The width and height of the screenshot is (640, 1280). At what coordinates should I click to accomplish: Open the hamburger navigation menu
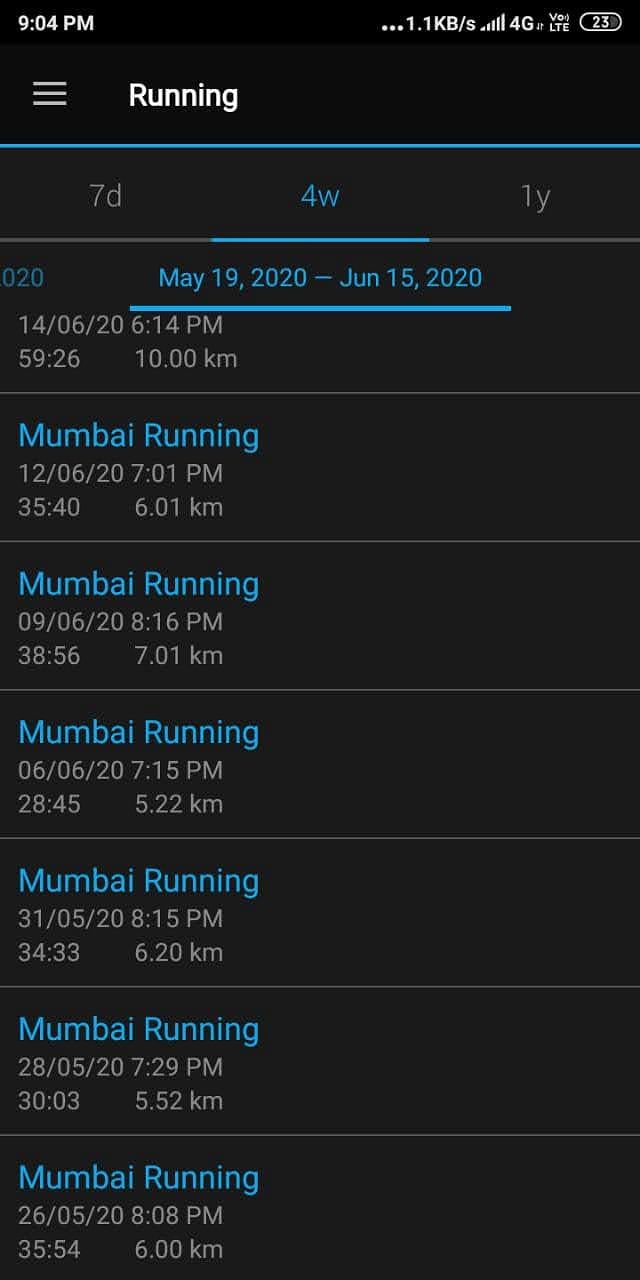coord(50,95)
